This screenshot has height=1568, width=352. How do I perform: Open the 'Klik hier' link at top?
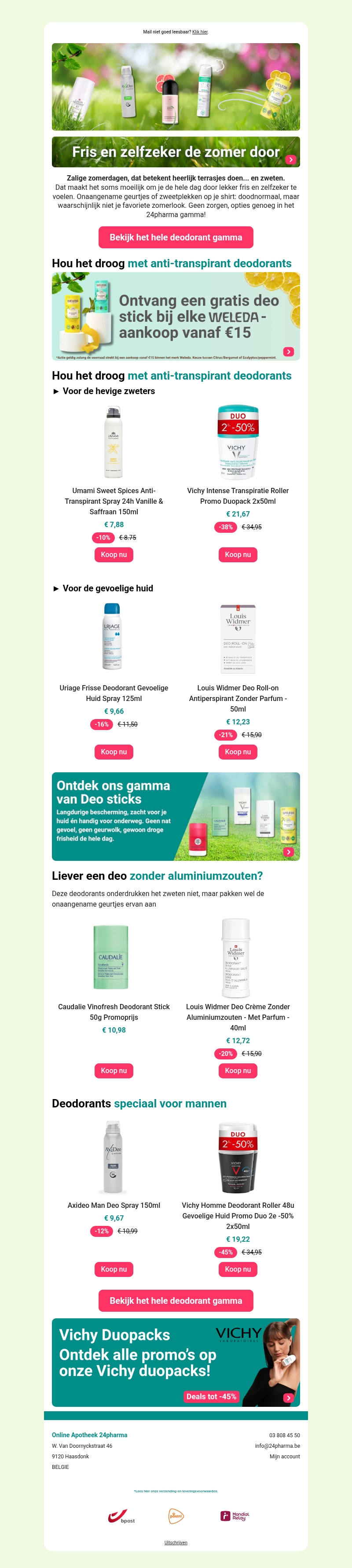[x=200, y=32]
